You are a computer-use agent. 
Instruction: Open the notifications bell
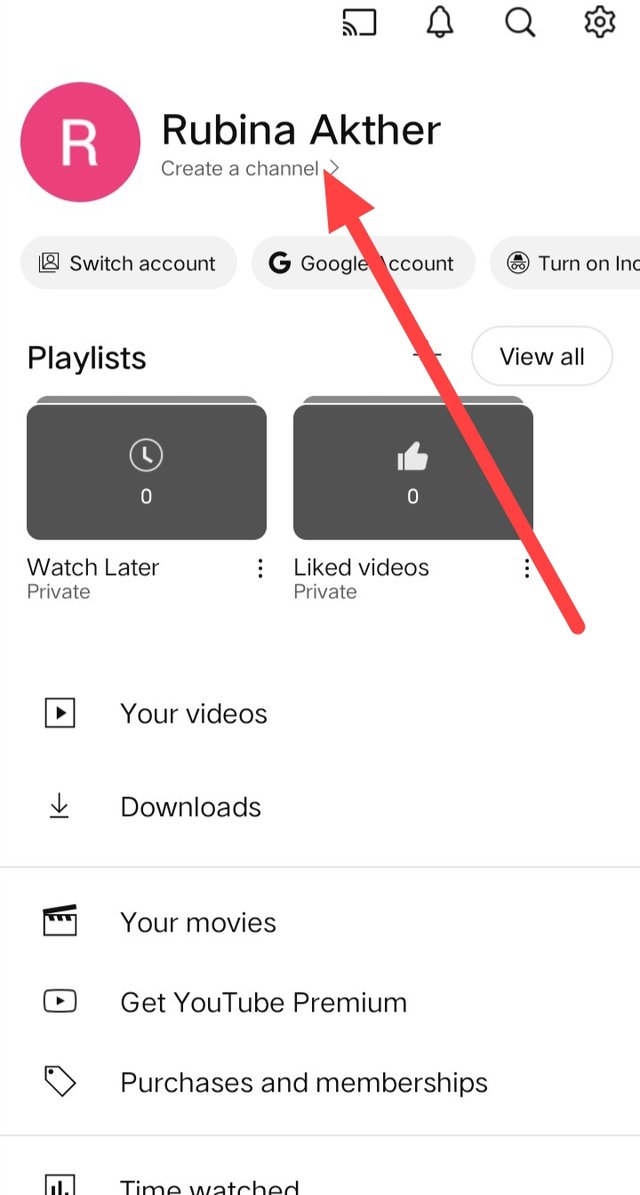440,22
